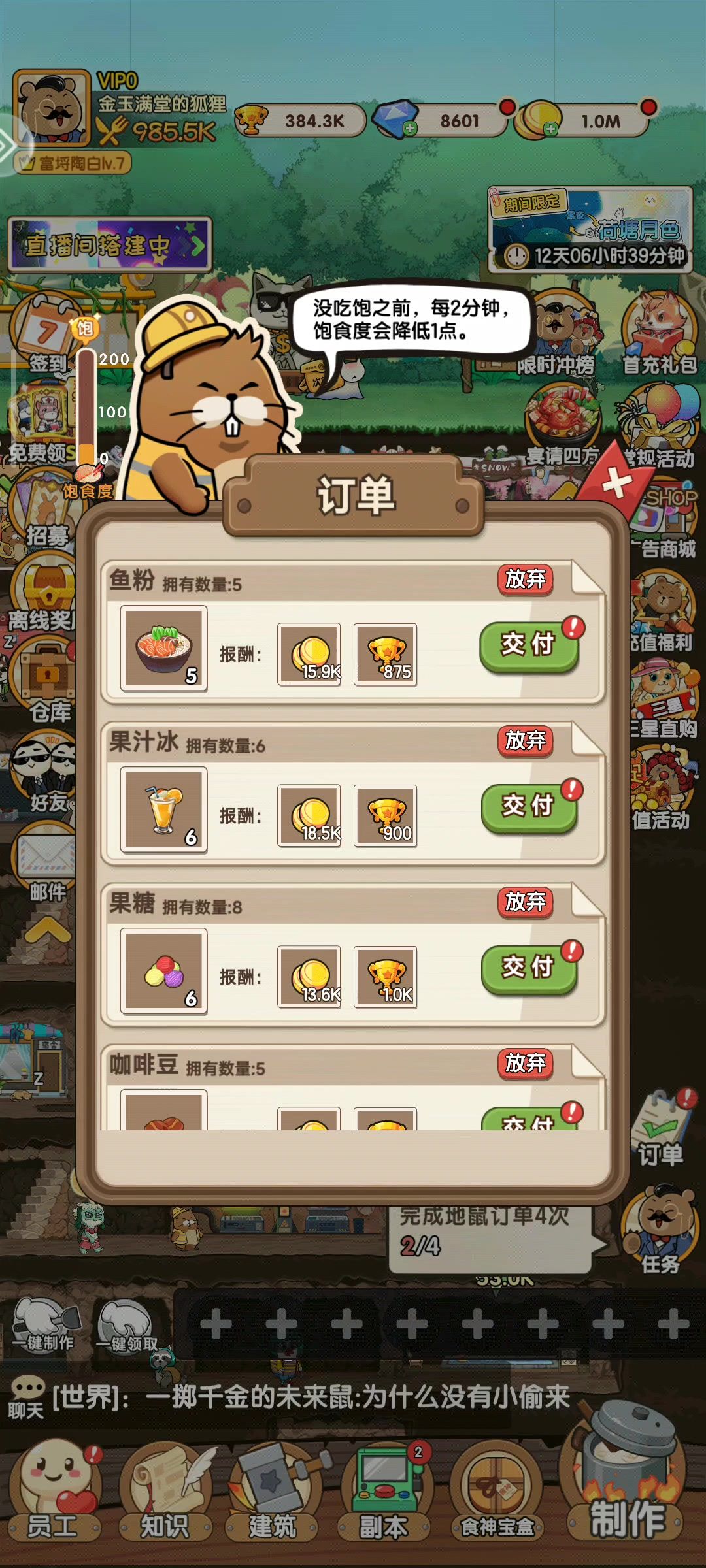This screenshot has height=1568, width=706.
Task: Abandon the 果糖 order
Action: click(526, 902)
